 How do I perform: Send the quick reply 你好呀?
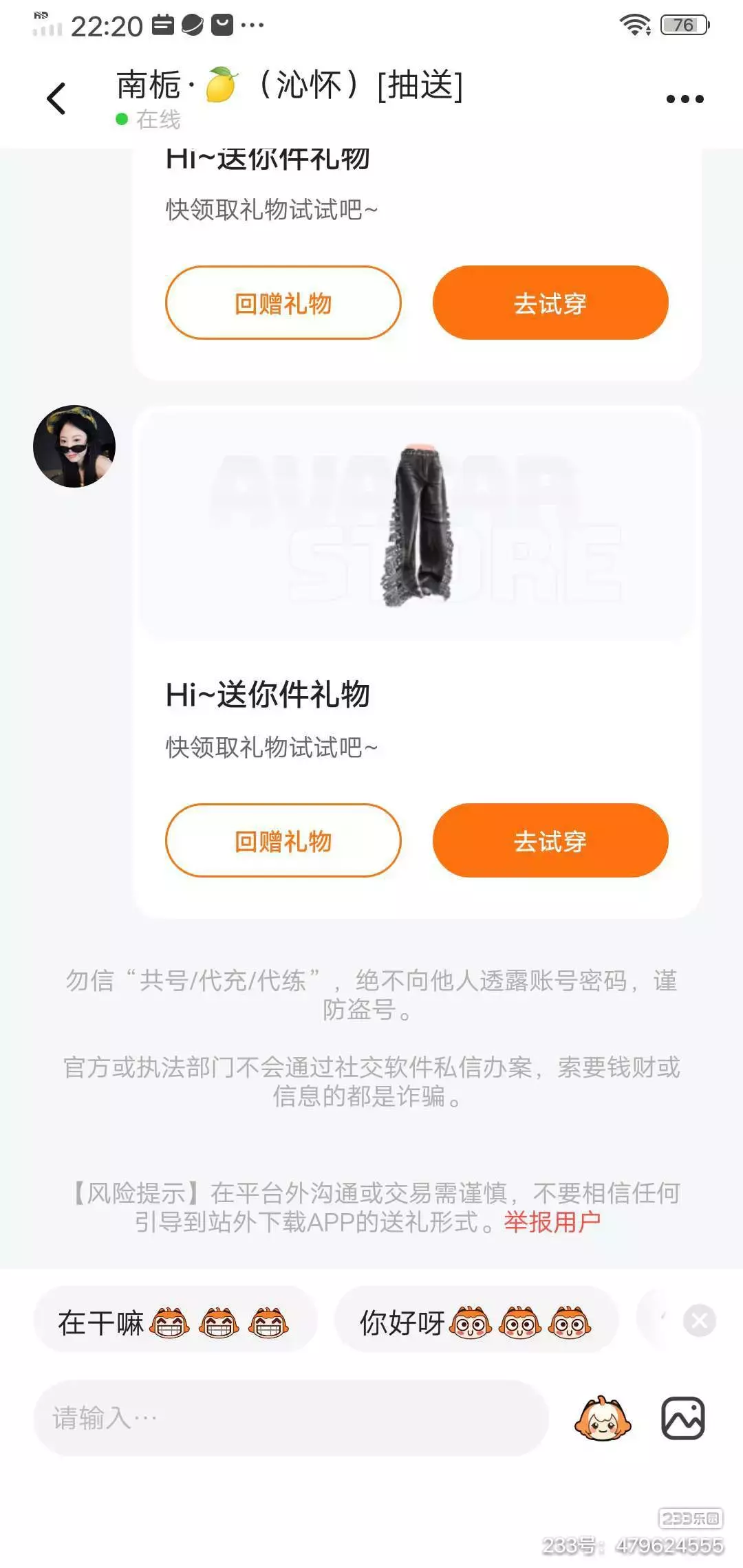coord(476,1322)
